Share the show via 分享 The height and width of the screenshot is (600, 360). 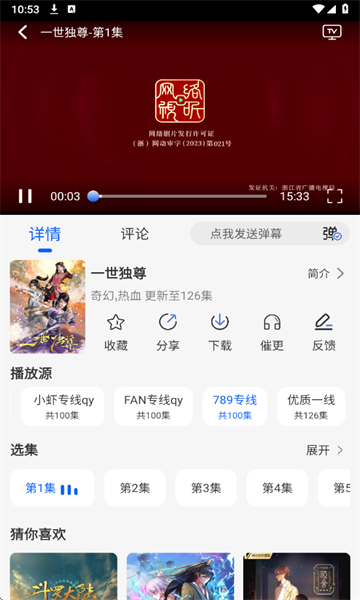click(168, 332)
